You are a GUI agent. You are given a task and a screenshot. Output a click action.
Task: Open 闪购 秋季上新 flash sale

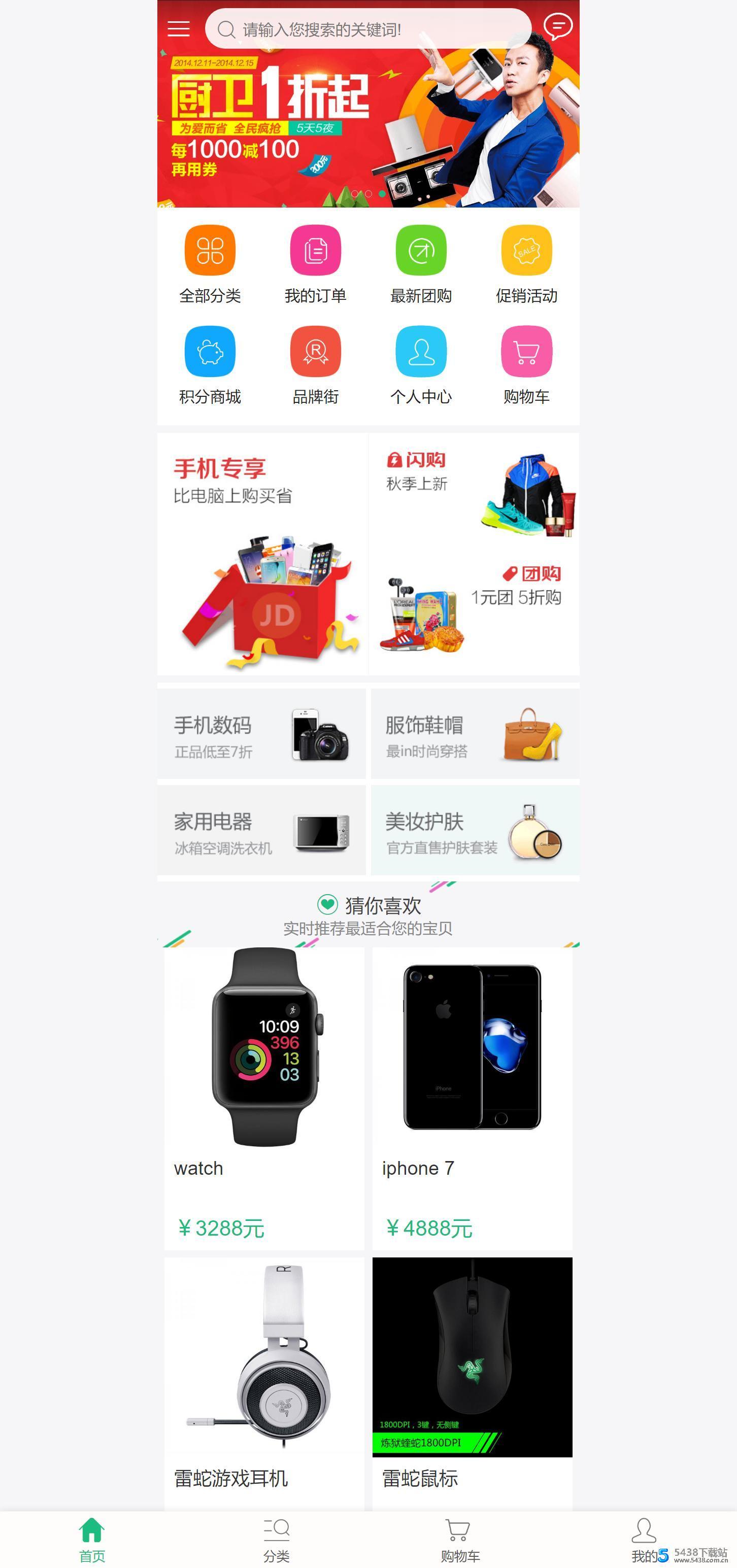474,493
